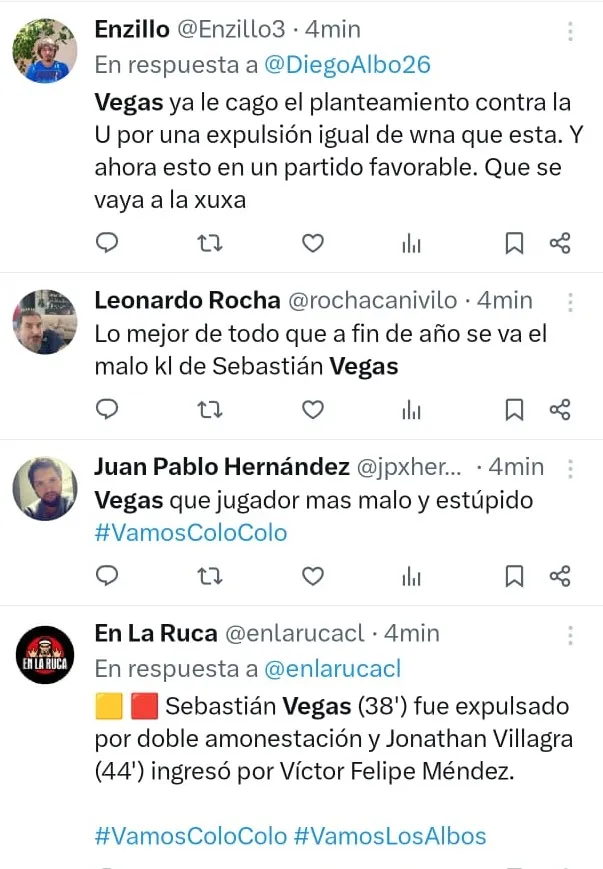Open overflow menu on Leonardo Rocha's tweet
This screenshot has width=603, height=869.
point(570,302)
